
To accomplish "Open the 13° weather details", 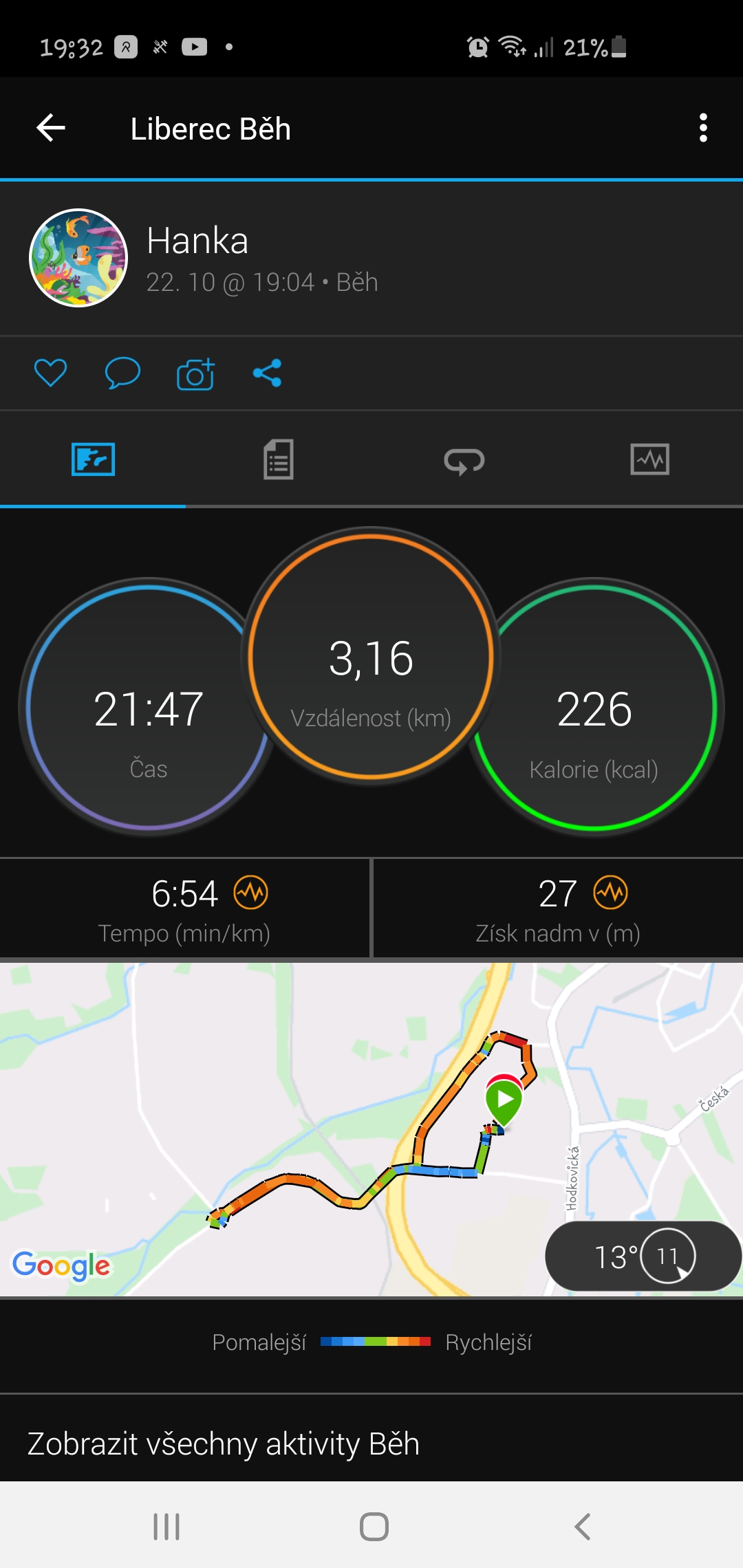I will 643,1256.
